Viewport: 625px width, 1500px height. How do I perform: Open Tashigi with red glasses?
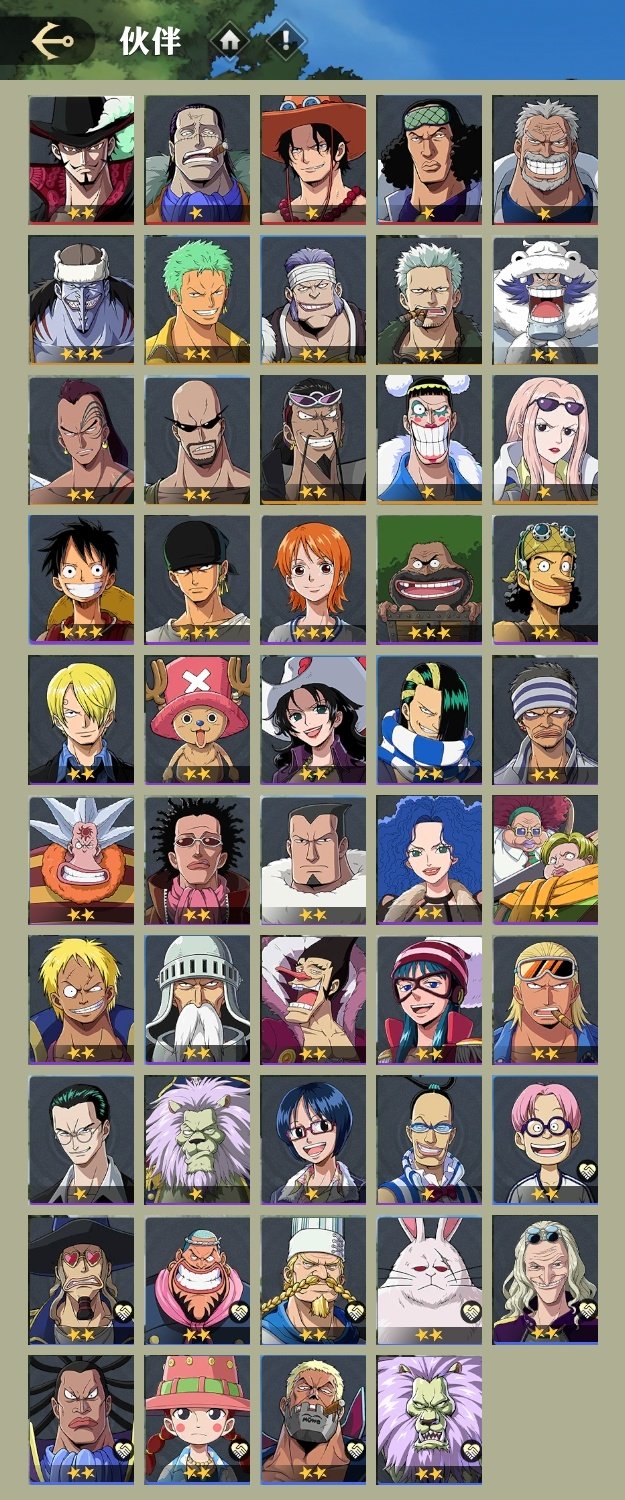coord(313,1139)
